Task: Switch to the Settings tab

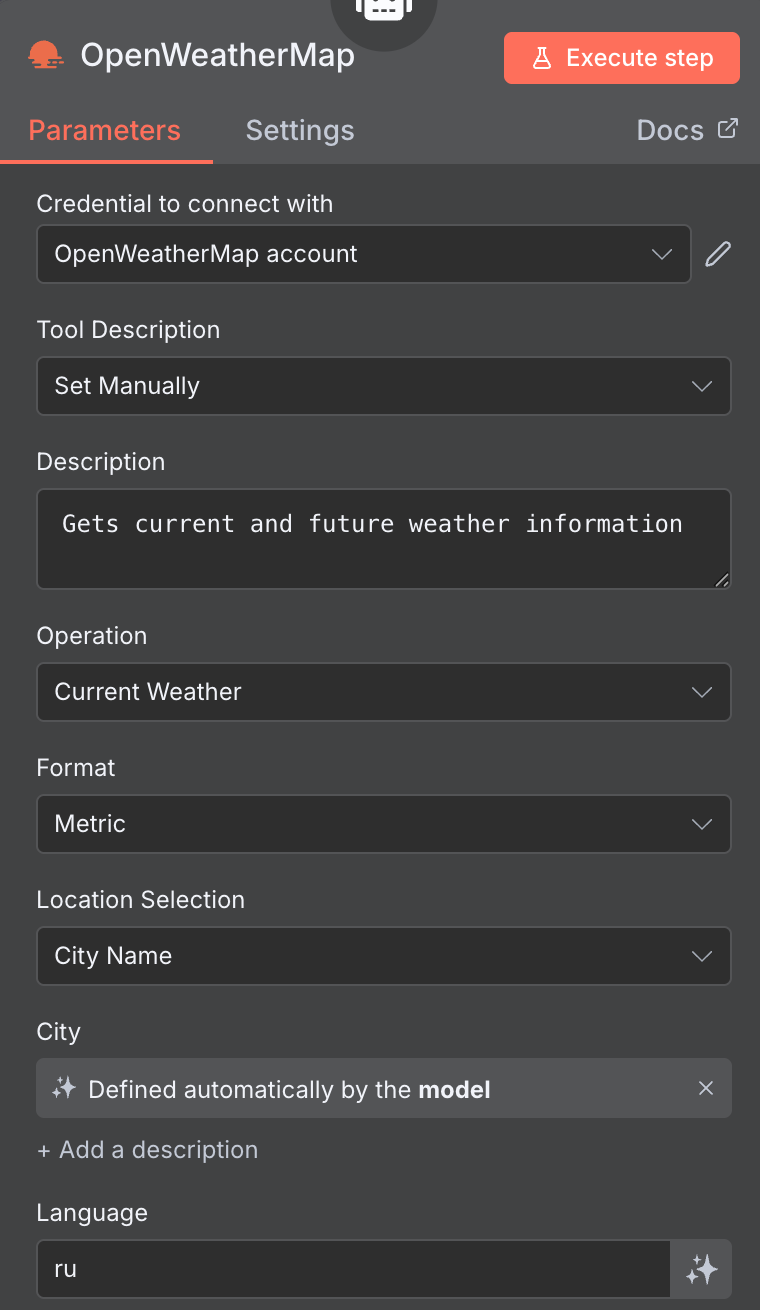Action: 299,130
